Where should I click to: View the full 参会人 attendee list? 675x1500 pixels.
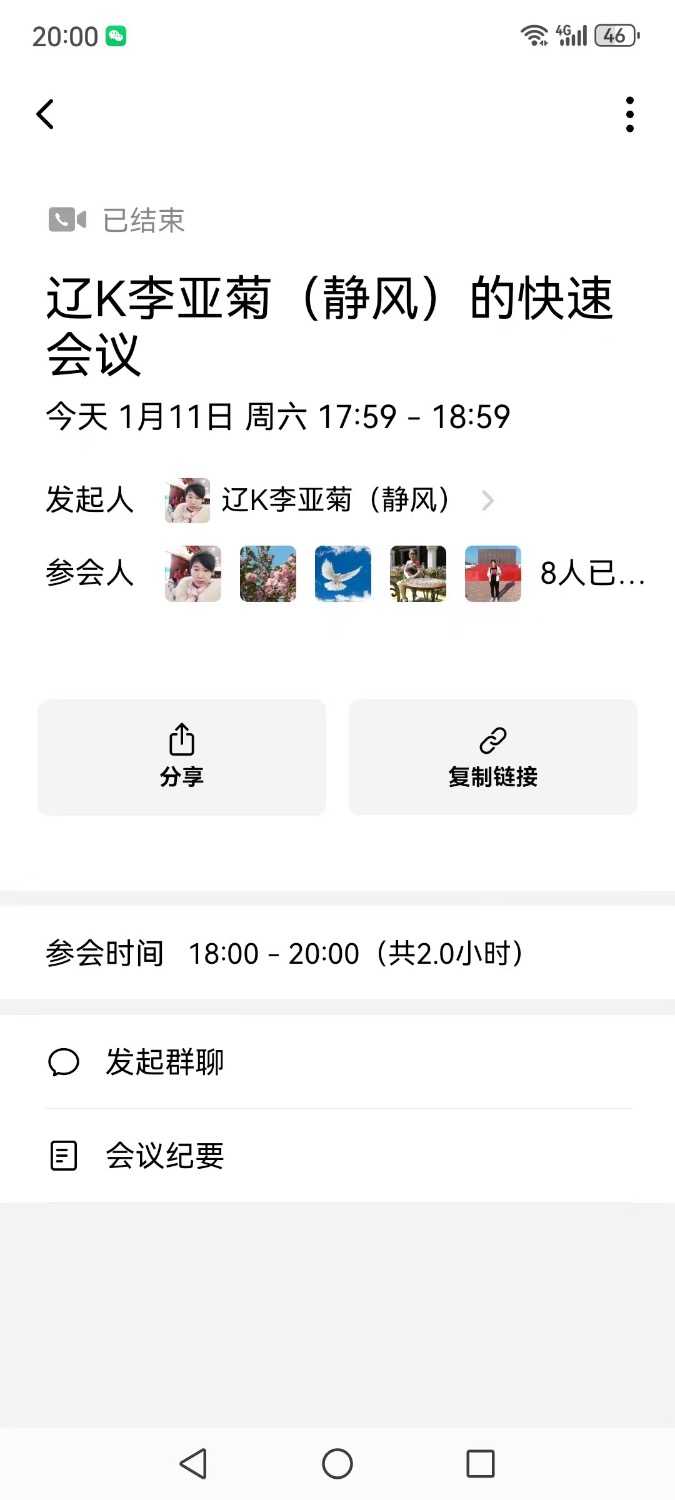591,574
